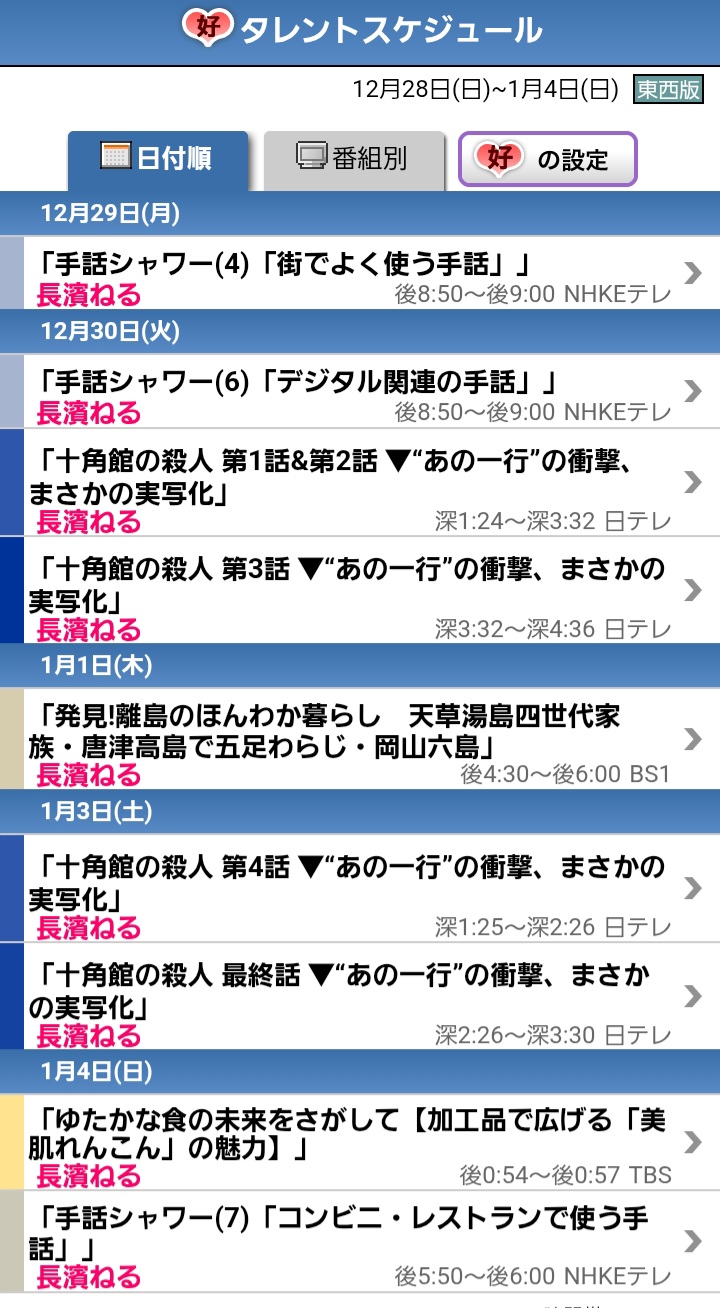This screenshot has height=1308, width=720.
Task: Open 十角館の殺人 第3話 listing
Action: 360,590
